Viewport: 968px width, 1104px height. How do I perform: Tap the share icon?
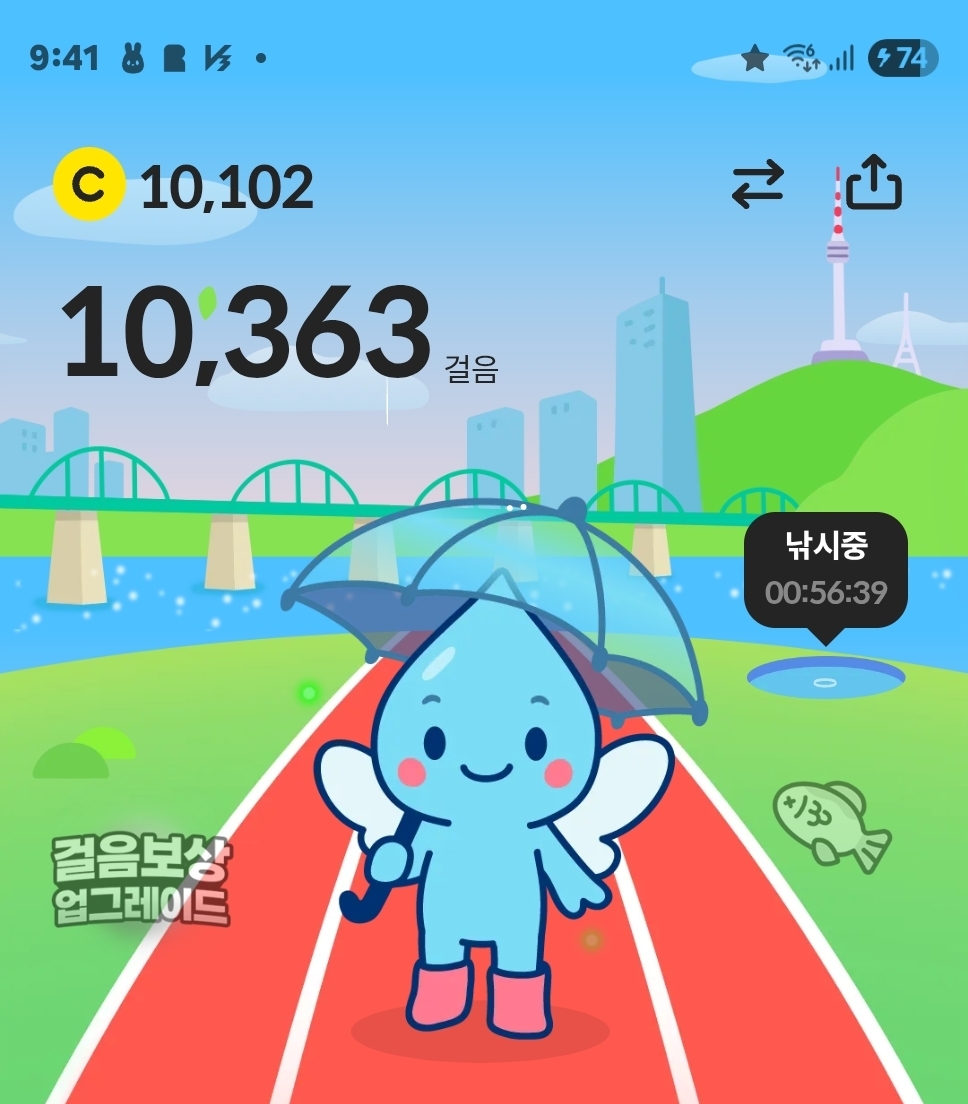(874, 184)
